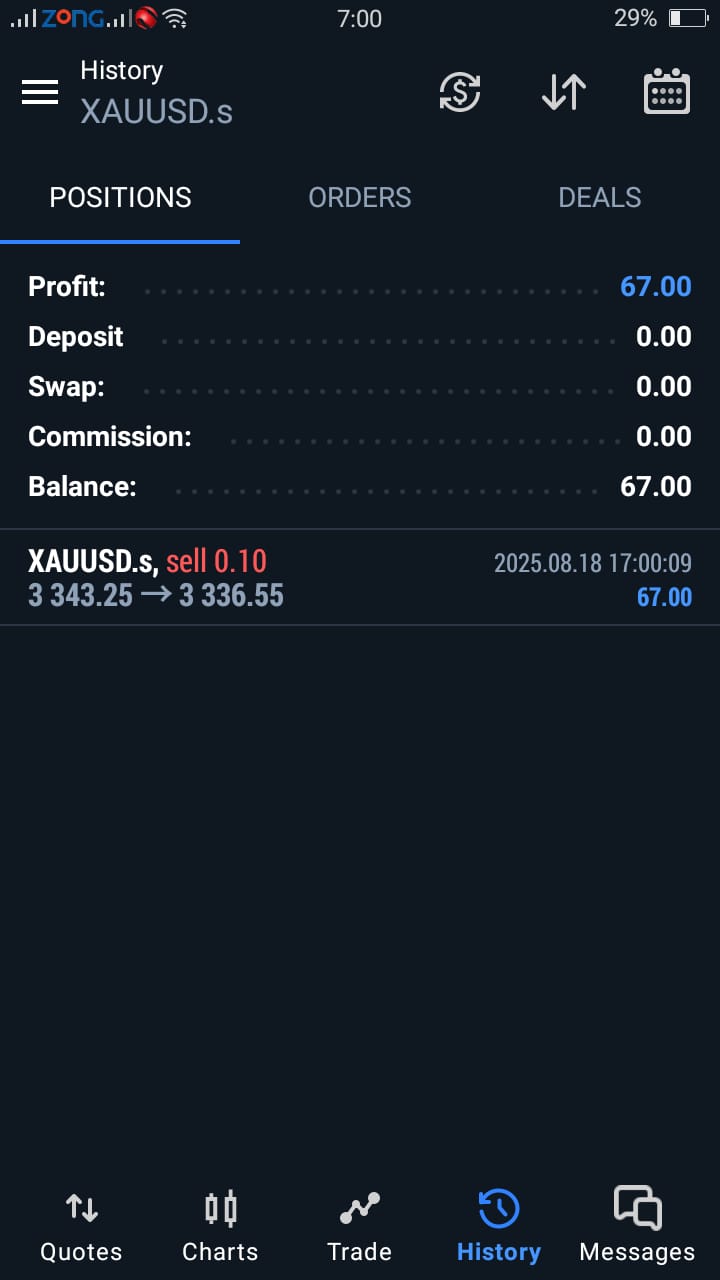Open the calendar date range picker
The height and width of the screenshot is (1280, 720).
(666, 93)
